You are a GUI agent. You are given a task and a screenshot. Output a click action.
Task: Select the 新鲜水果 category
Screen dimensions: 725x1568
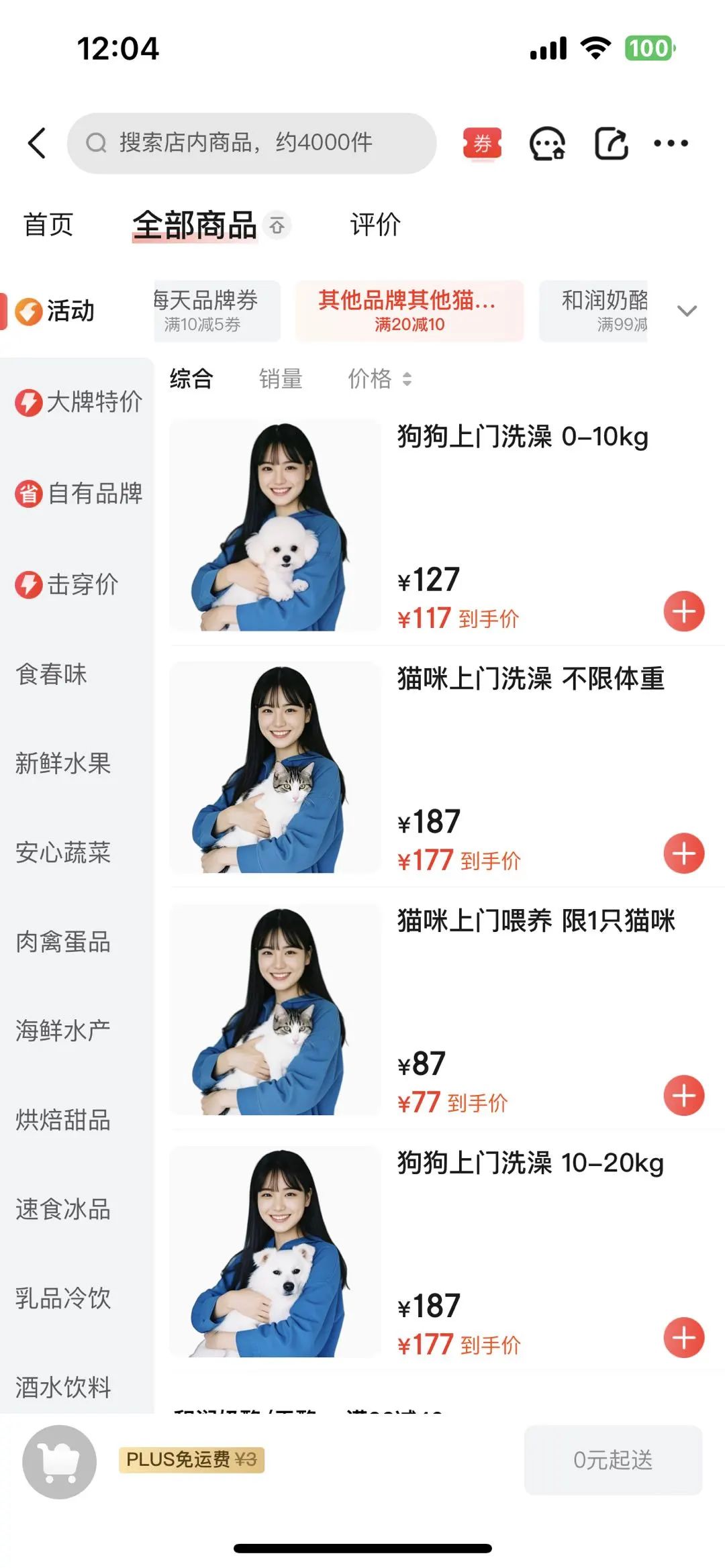[x=63, y=764]
